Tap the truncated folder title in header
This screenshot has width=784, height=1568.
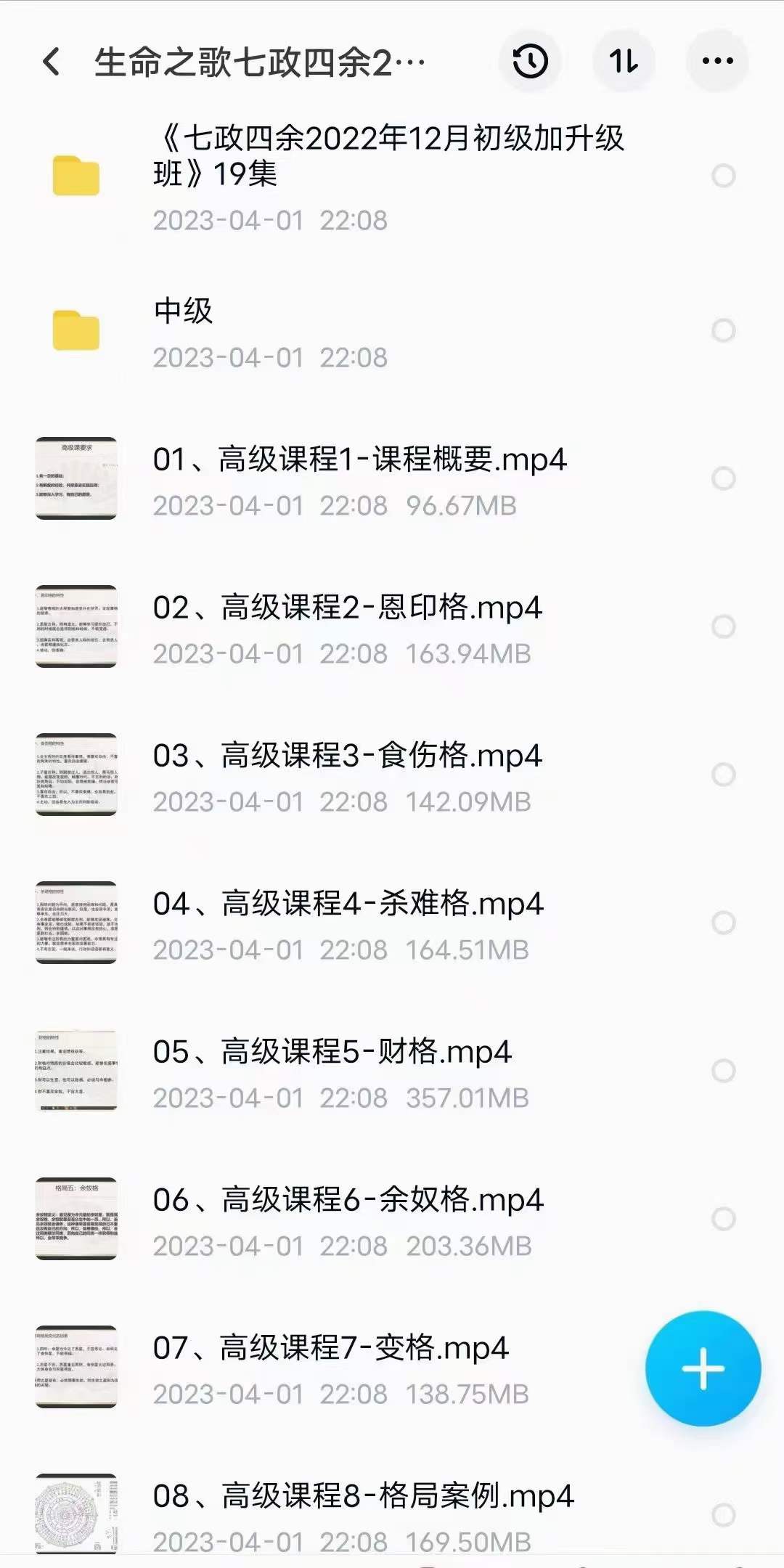pyautogui.click(x=254, y=62)
